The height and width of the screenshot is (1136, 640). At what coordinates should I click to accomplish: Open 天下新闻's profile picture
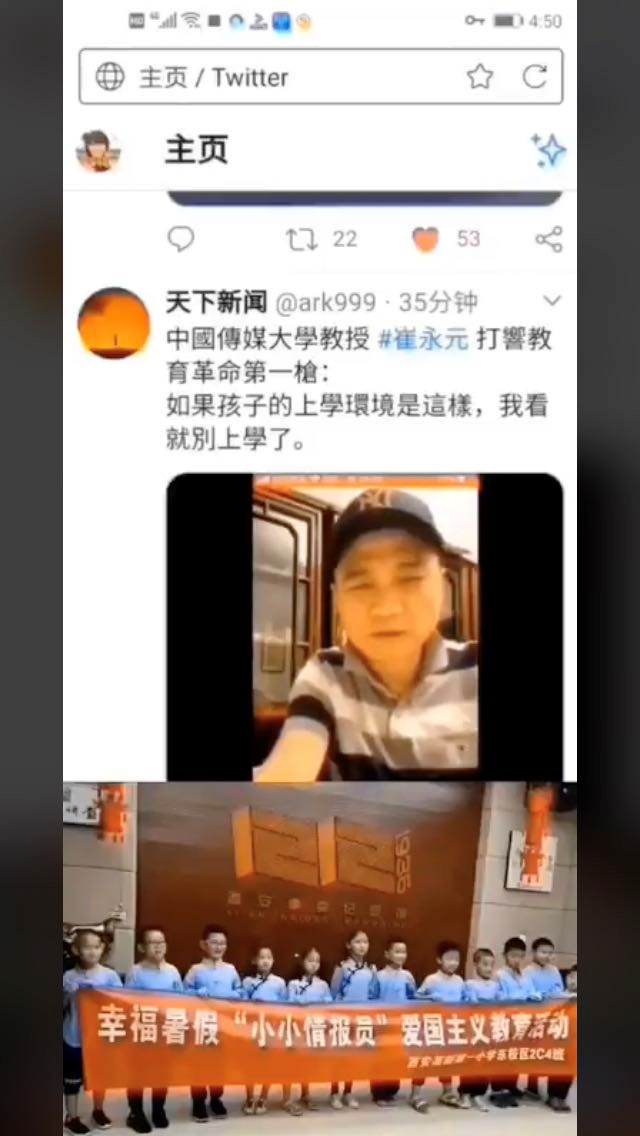click(113, 323)
